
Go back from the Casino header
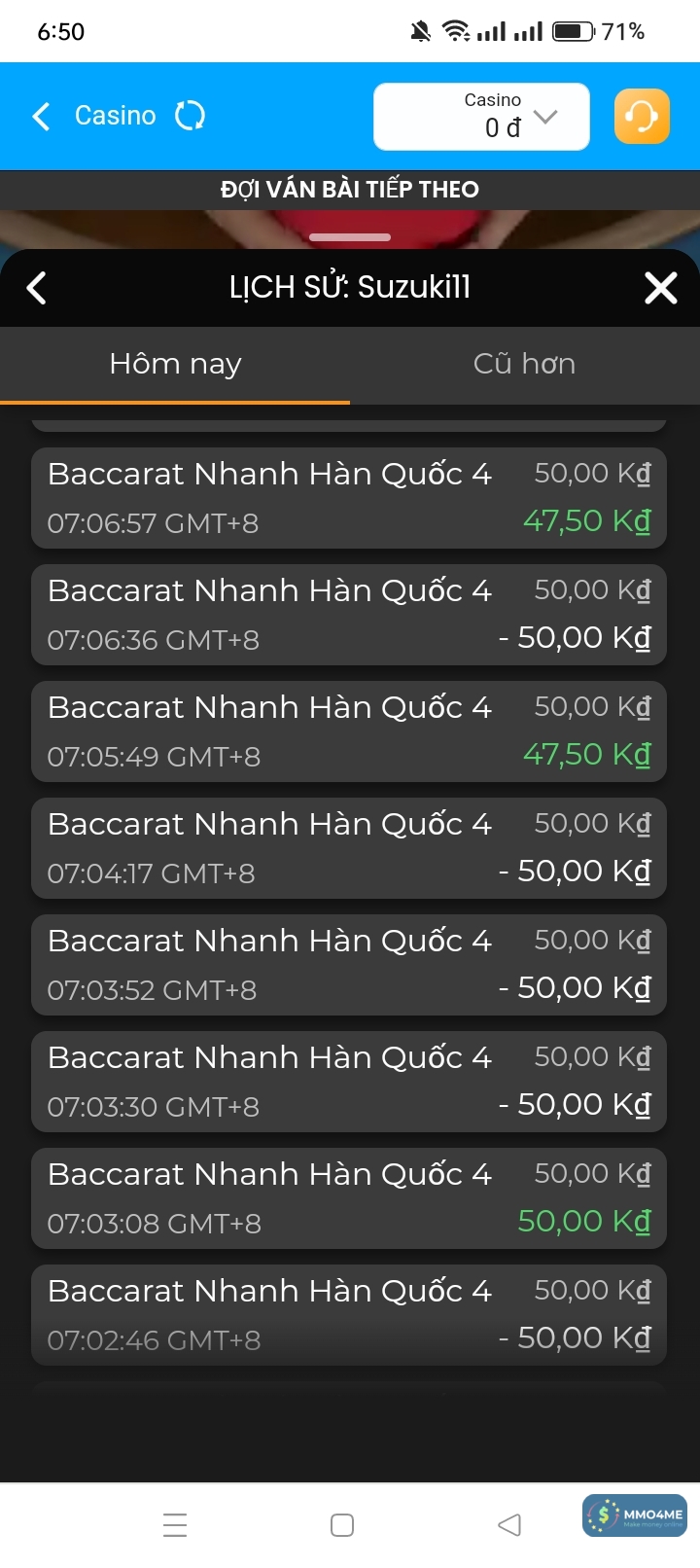pos(41,117)
